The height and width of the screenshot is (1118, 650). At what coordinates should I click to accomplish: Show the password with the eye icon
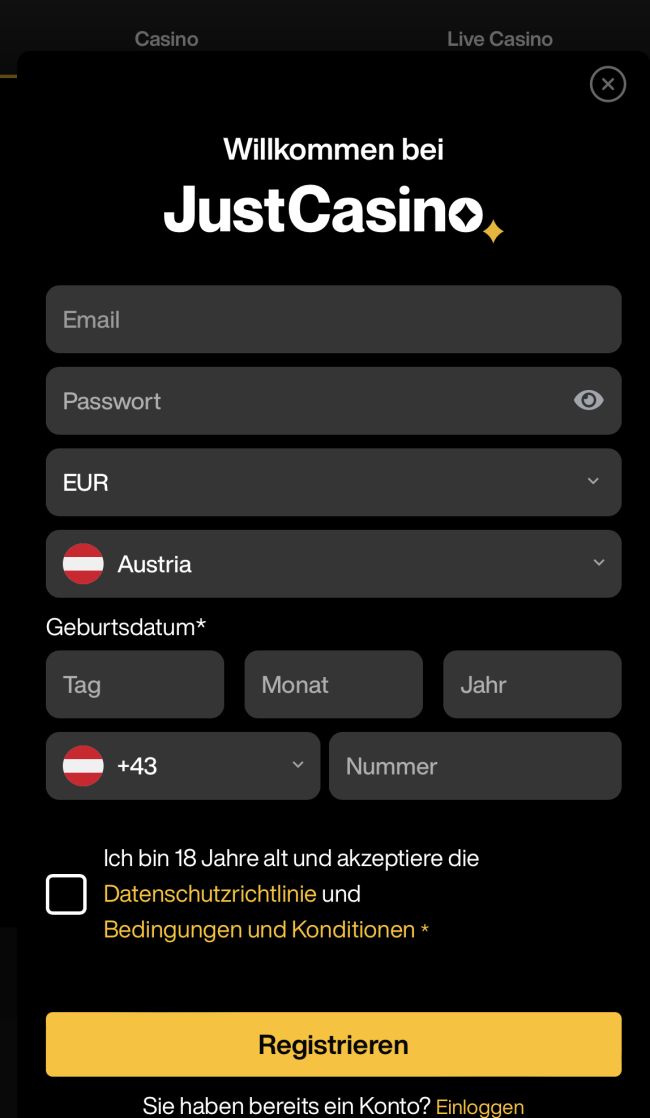click(589, 401)
